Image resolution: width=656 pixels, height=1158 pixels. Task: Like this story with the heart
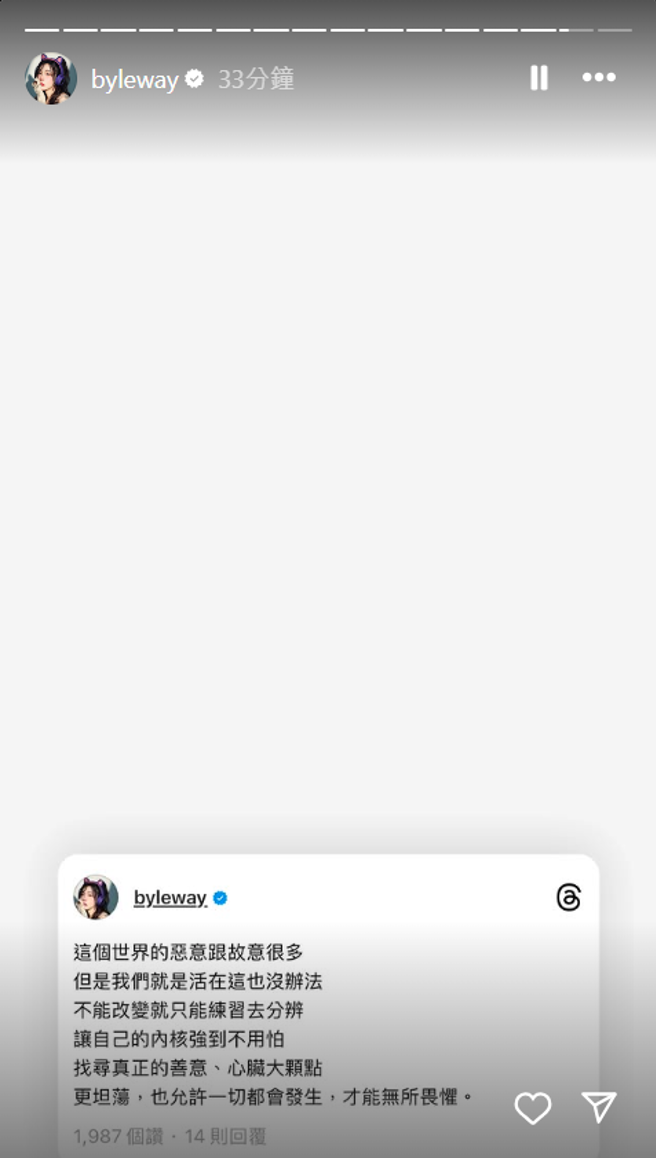(532, 1107)
